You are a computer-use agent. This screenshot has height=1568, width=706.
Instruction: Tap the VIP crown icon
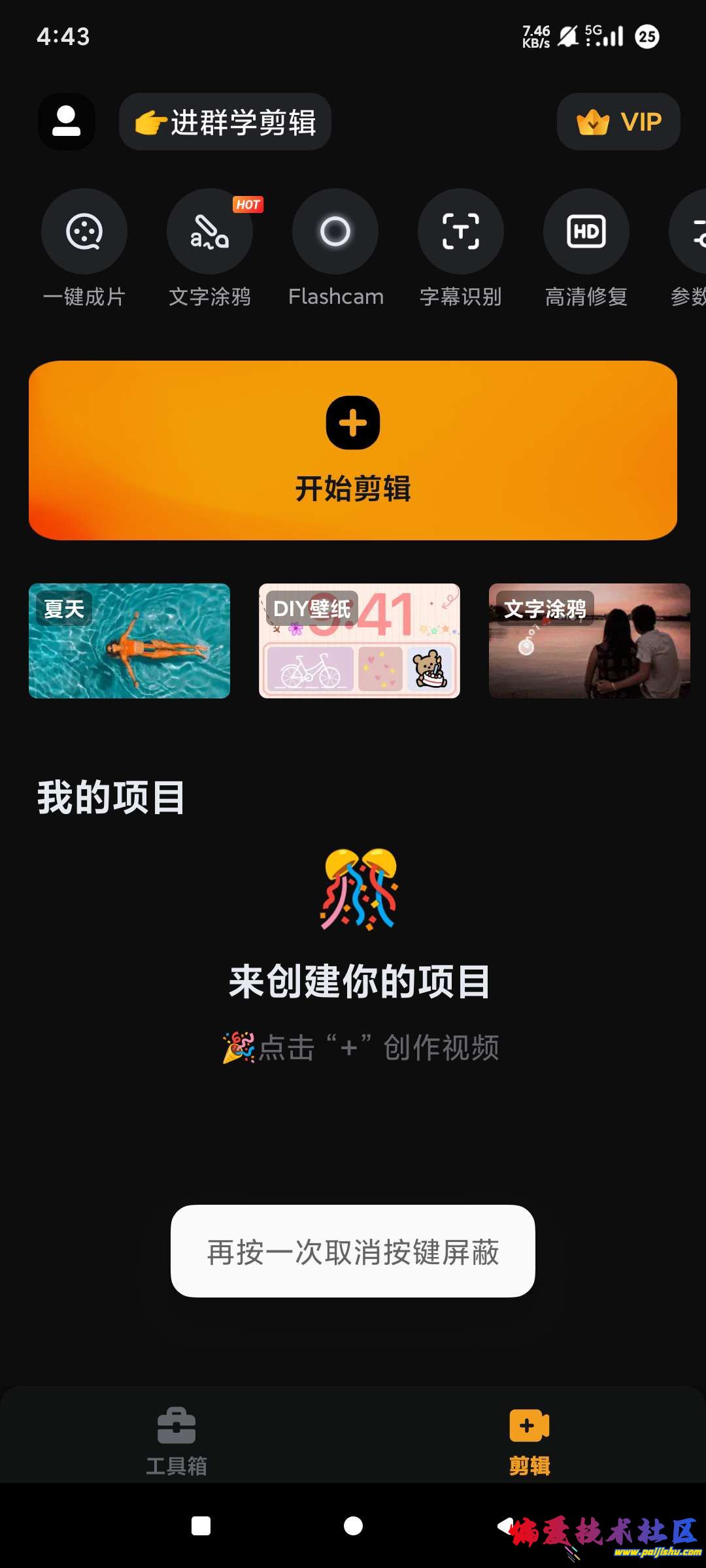617,122
